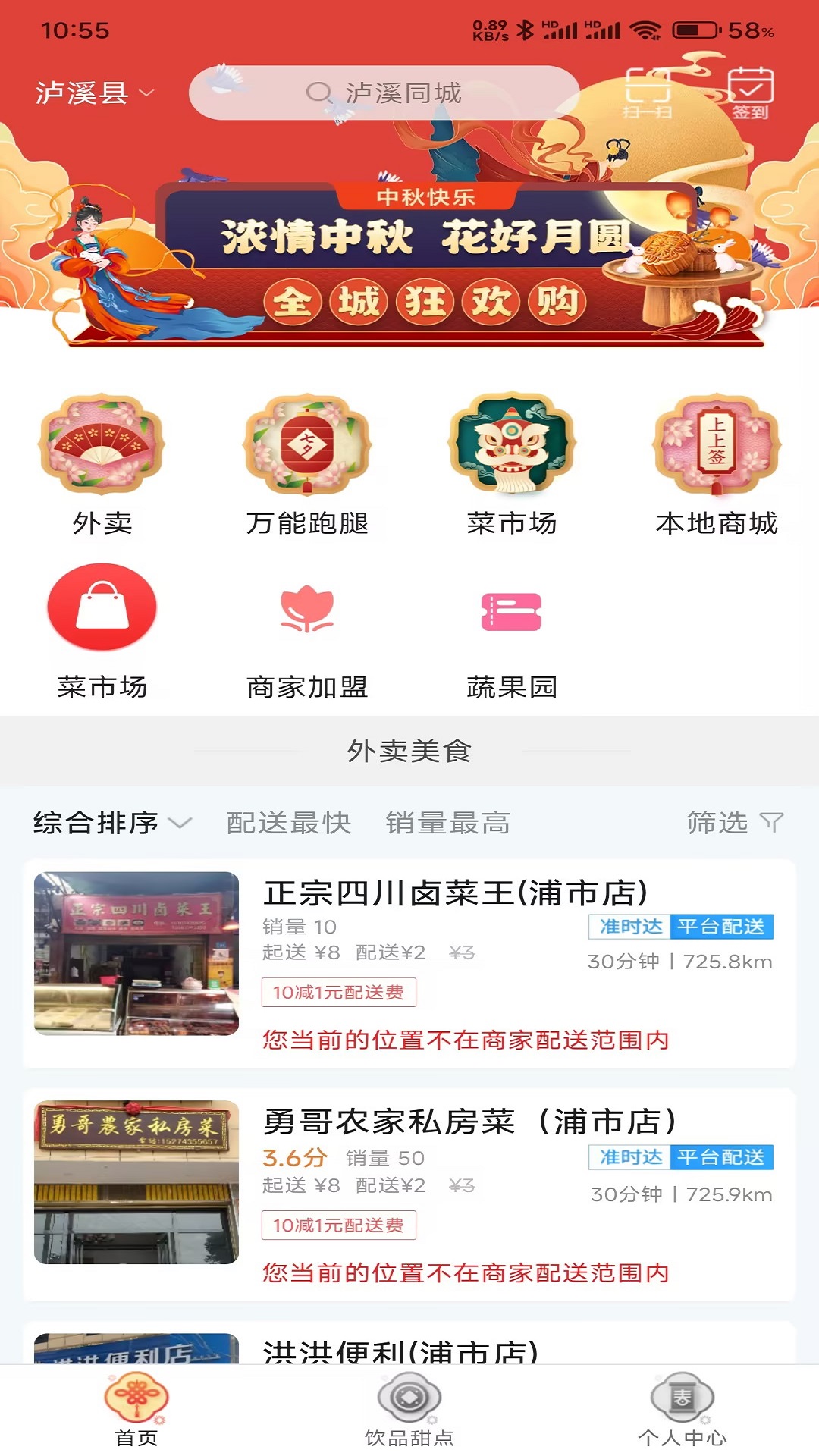Open the 本地商城 local mall icon

coord(717,447)
